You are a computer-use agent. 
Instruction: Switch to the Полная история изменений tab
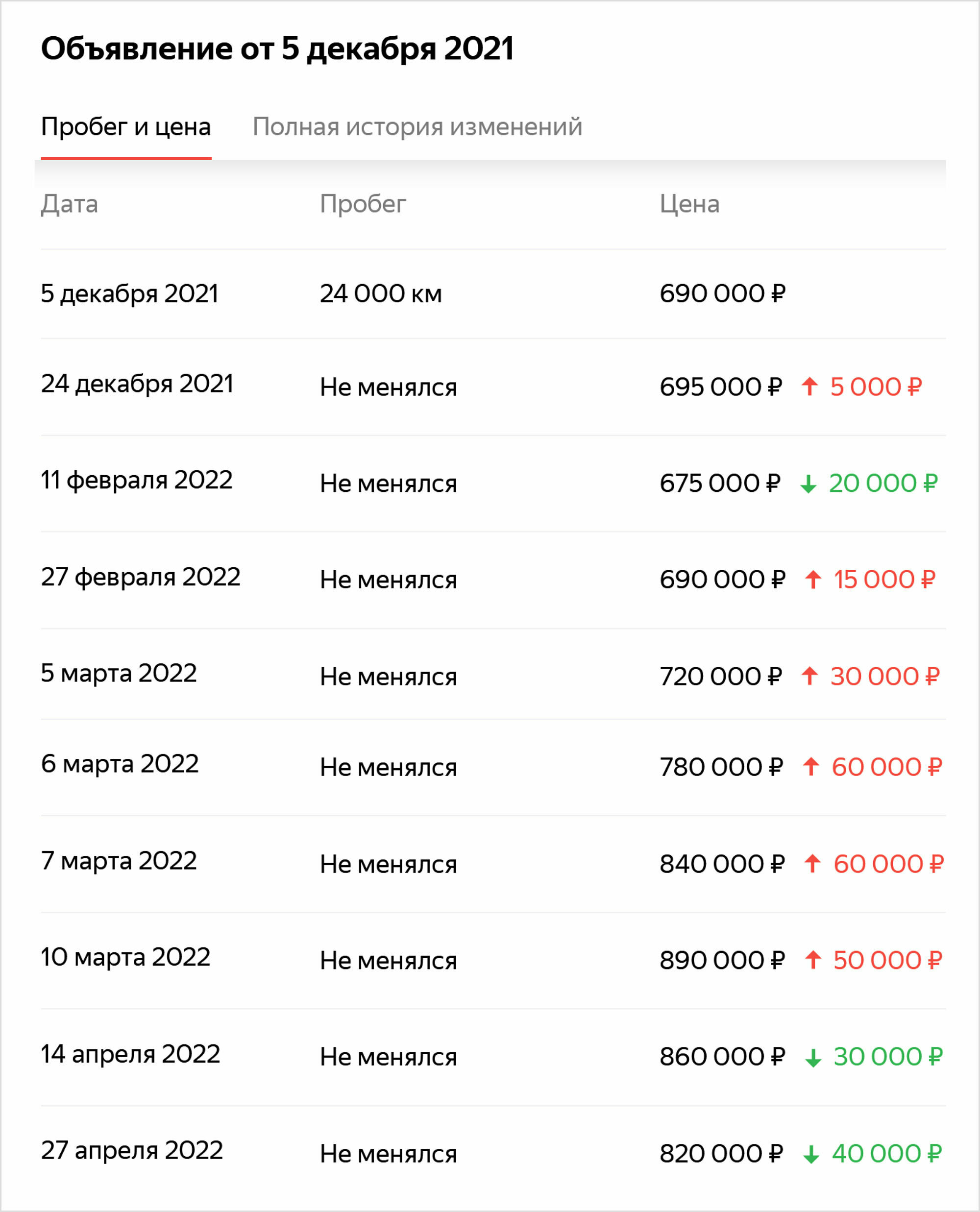click(x=417, y=127)
